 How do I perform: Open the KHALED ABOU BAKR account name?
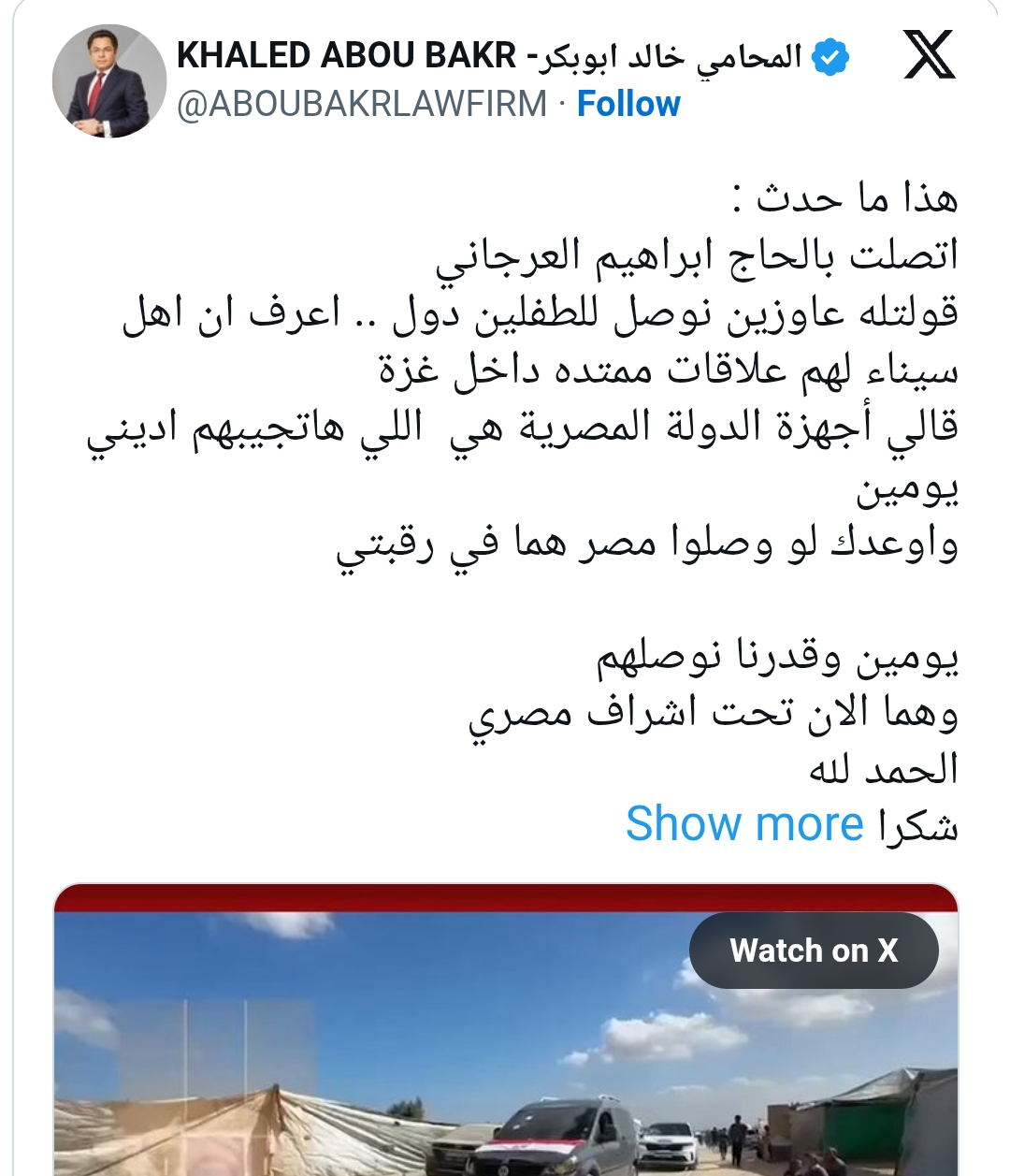click(488, 56)
